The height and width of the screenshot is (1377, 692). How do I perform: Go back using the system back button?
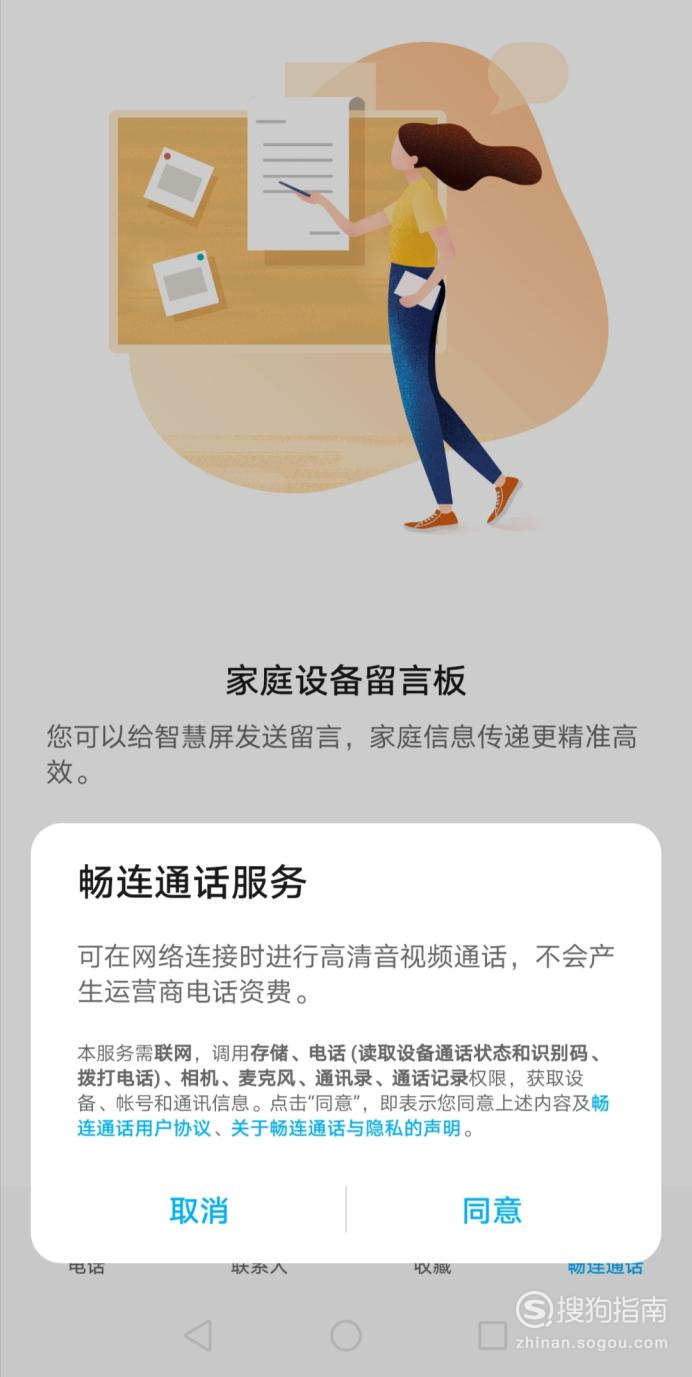point(199,1335)
